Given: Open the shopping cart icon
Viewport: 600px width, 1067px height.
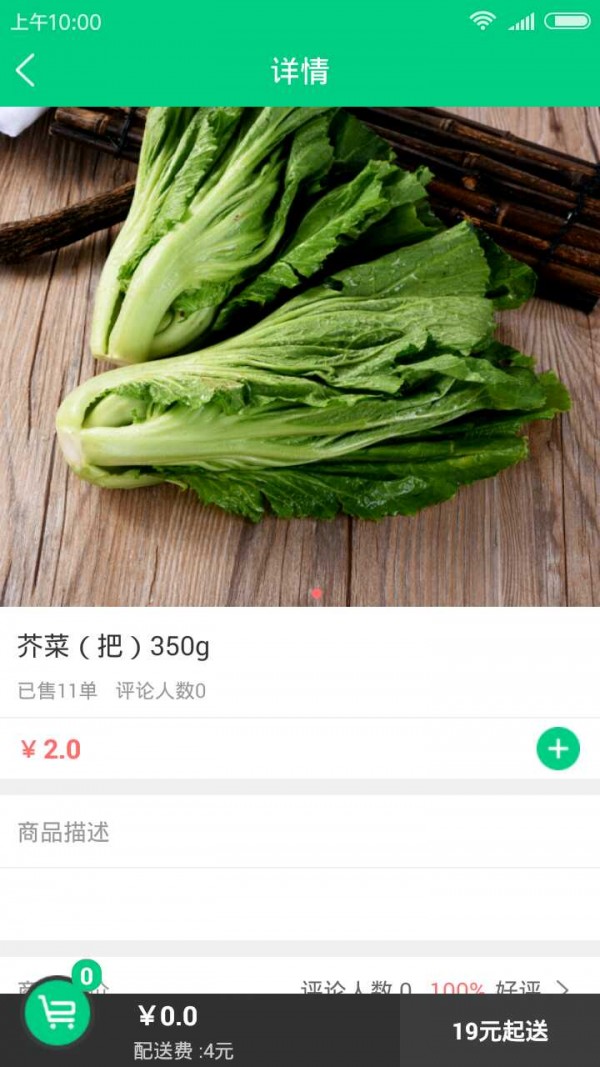Looking at the screenshot, I should (x=58, y=1014).
